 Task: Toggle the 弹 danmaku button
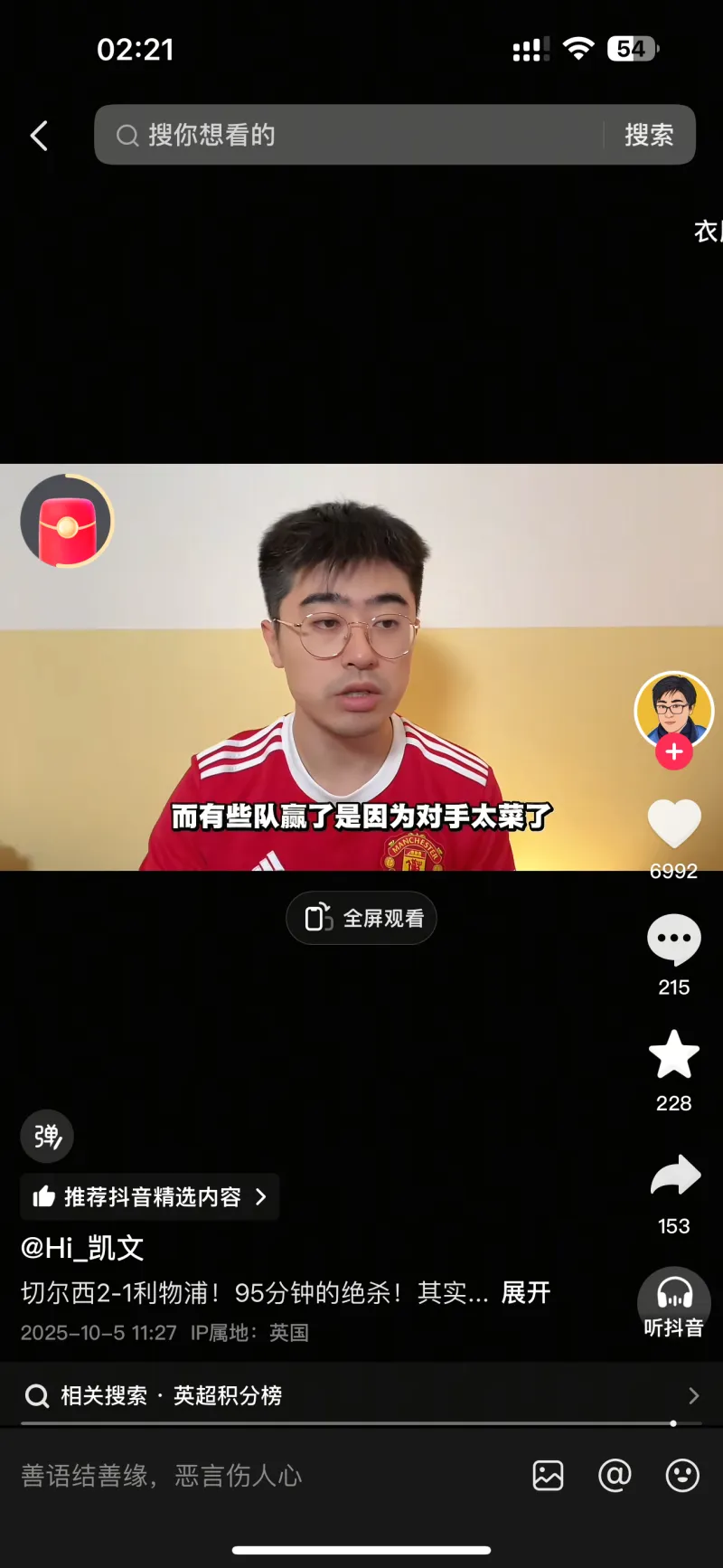coord(47,1136)
